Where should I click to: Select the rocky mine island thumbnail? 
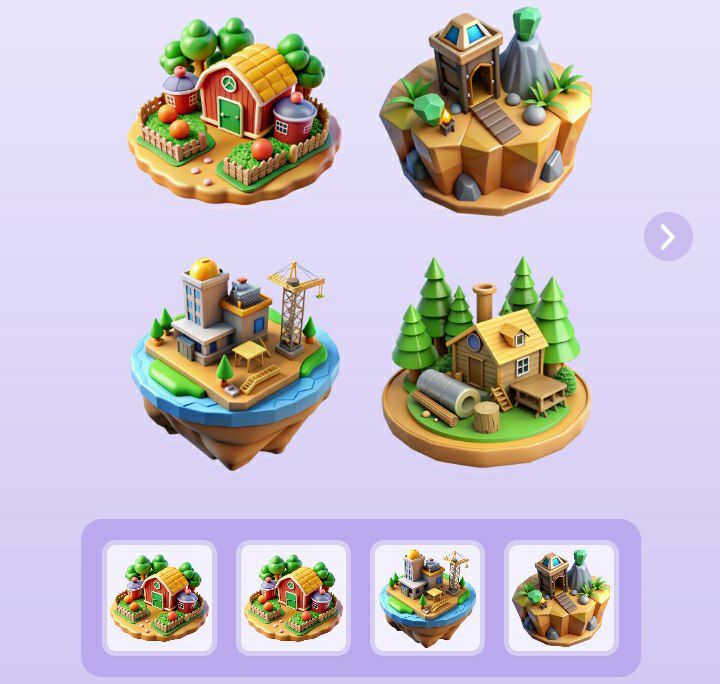[x=561, y=597]
